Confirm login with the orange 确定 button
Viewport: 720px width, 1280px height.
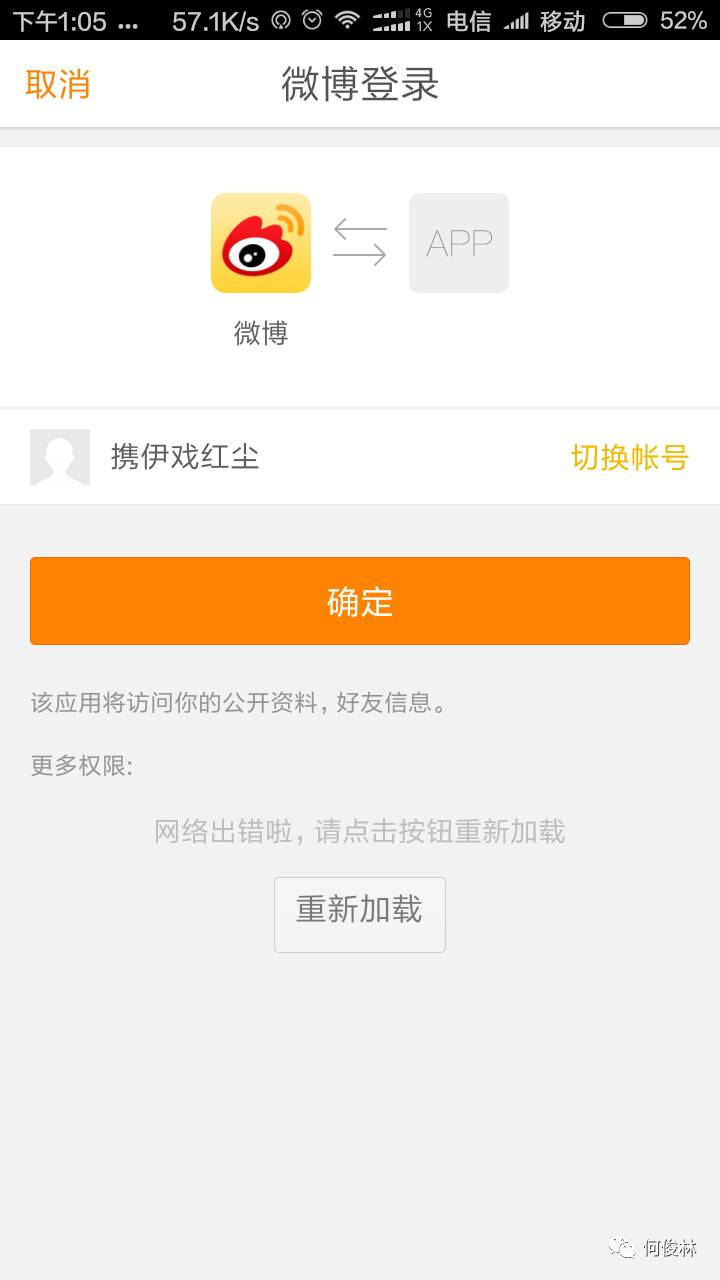pos(360,601)
